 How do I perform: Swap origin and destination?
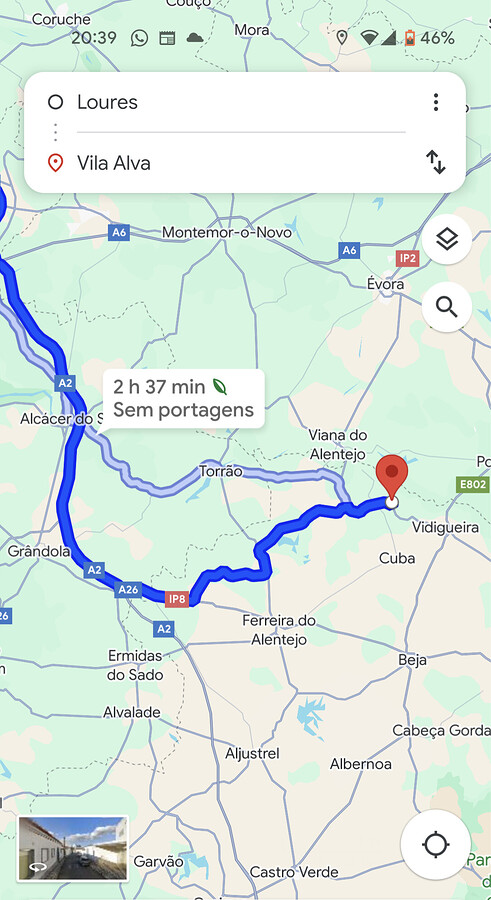point(436,162)
